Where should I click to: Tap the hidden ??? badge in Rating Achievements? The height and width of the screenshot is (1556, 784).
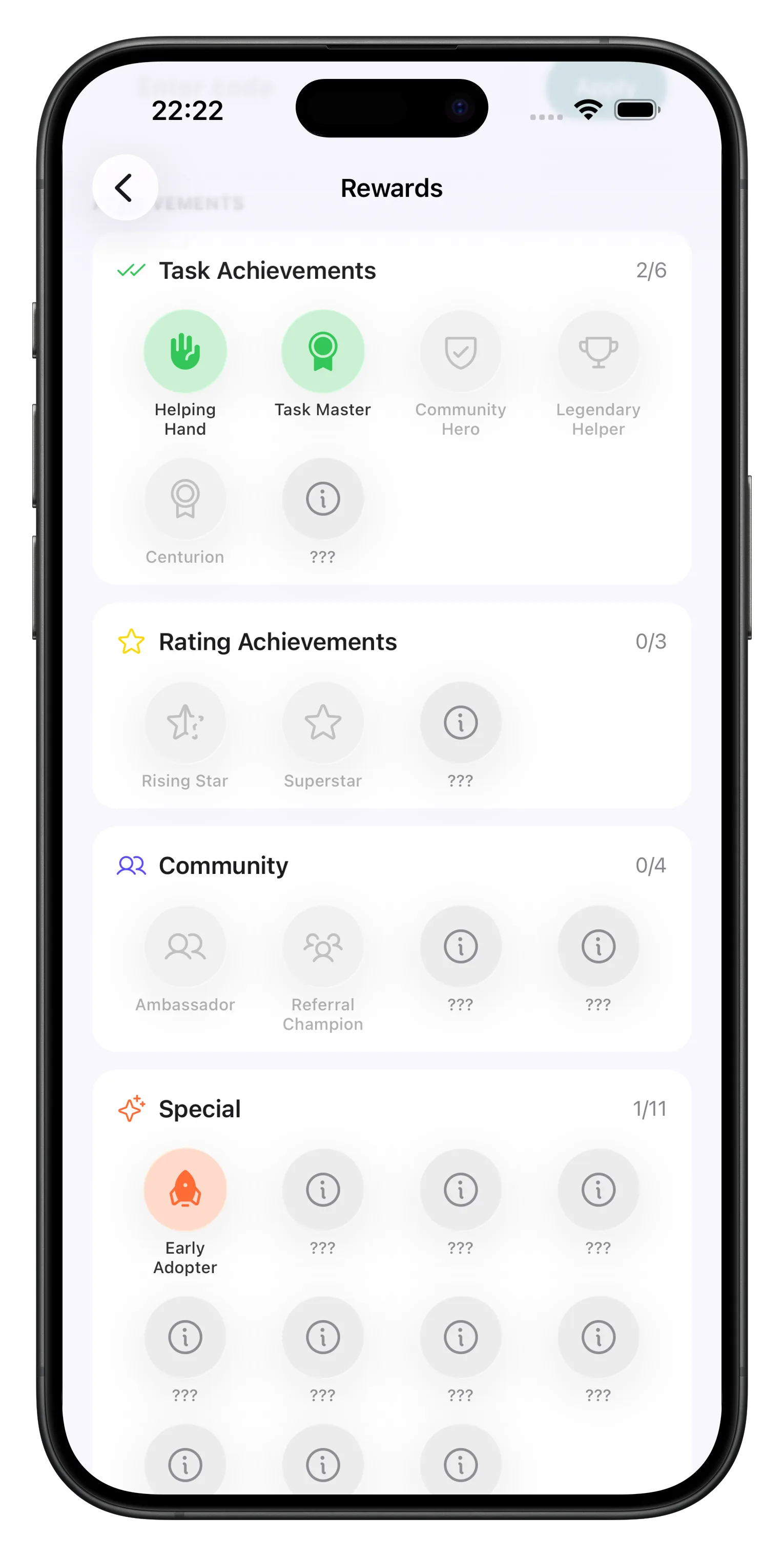tap(460, 723)
